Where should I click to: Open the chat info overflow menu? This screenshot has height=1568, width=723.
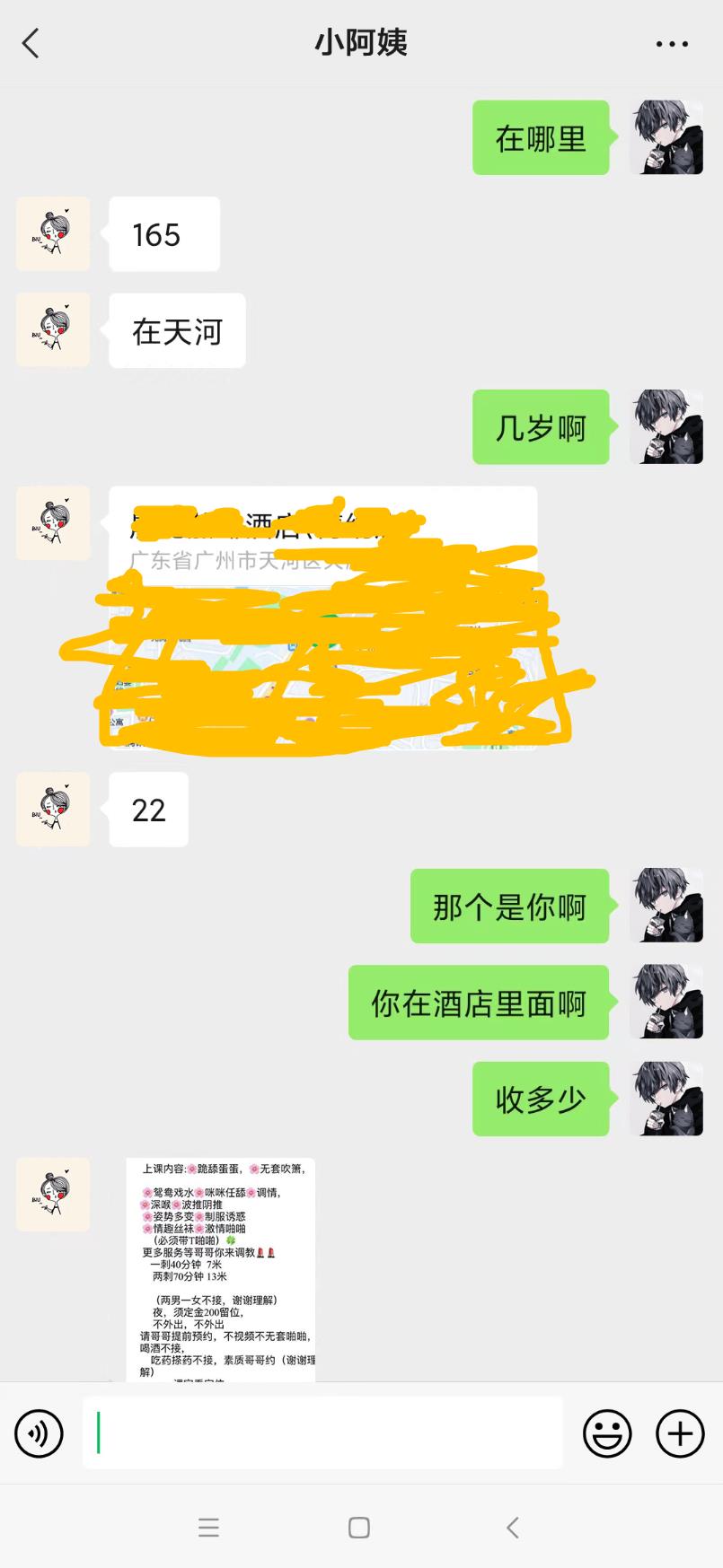pos(672,43)
